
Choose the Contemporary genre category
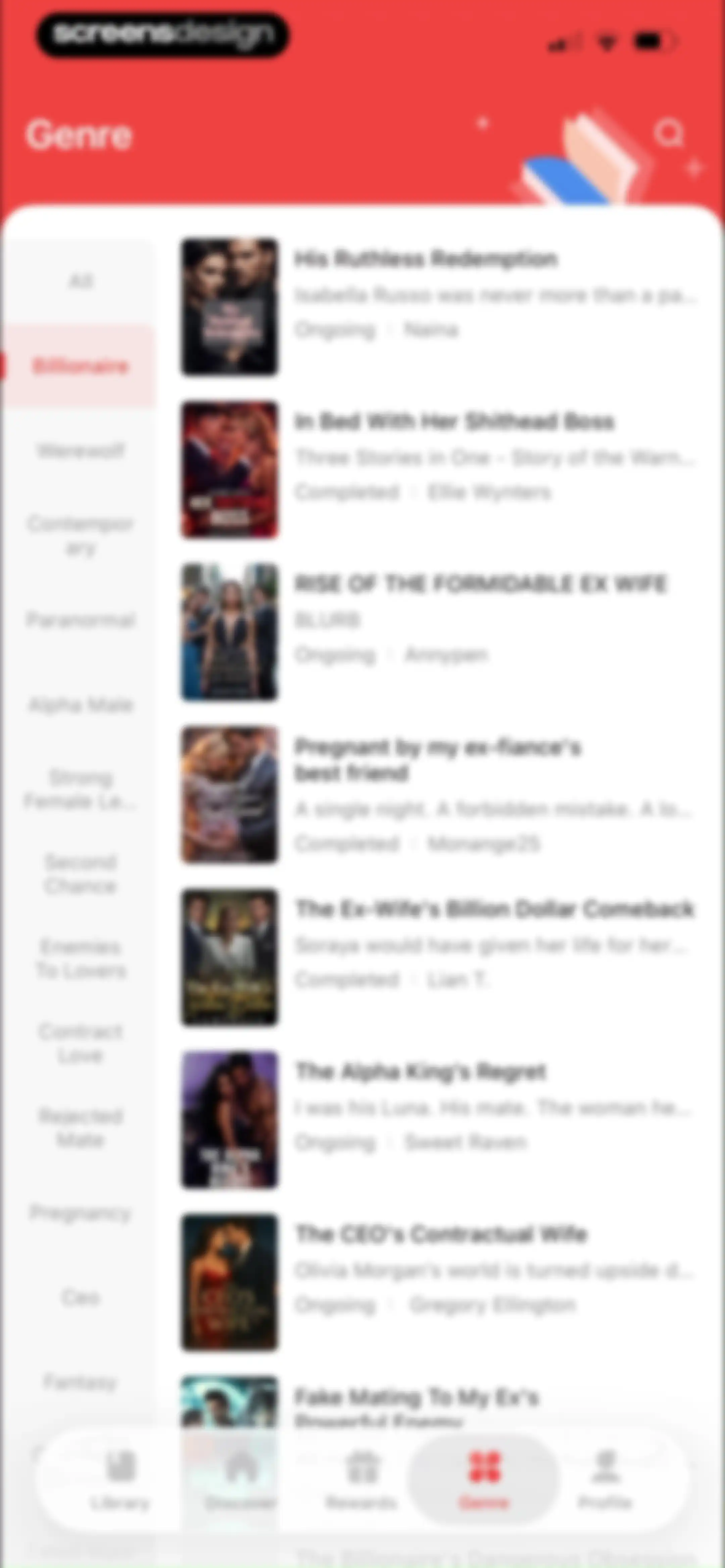(x=80, y=536)
